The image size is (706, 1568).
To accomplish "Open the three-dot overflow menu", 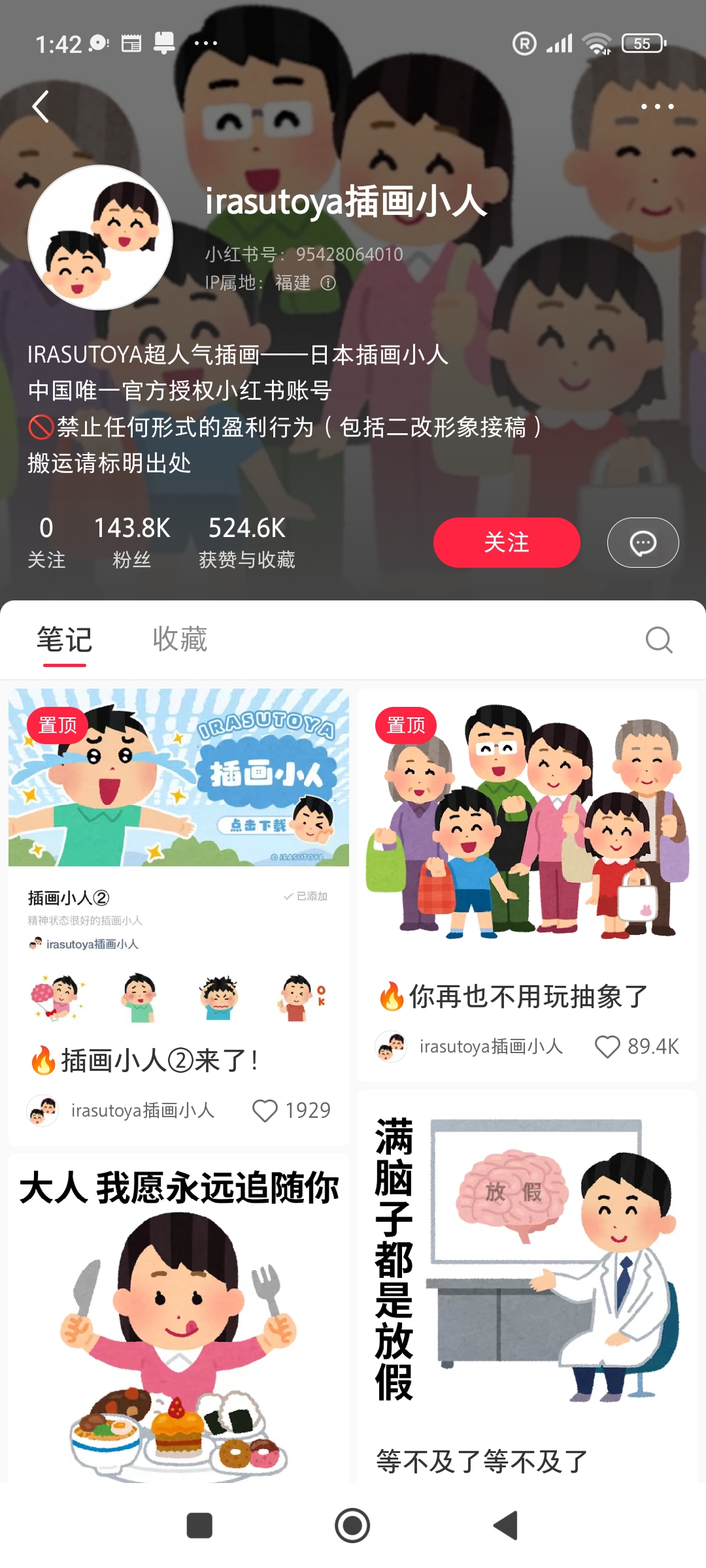I will point(657,106).
